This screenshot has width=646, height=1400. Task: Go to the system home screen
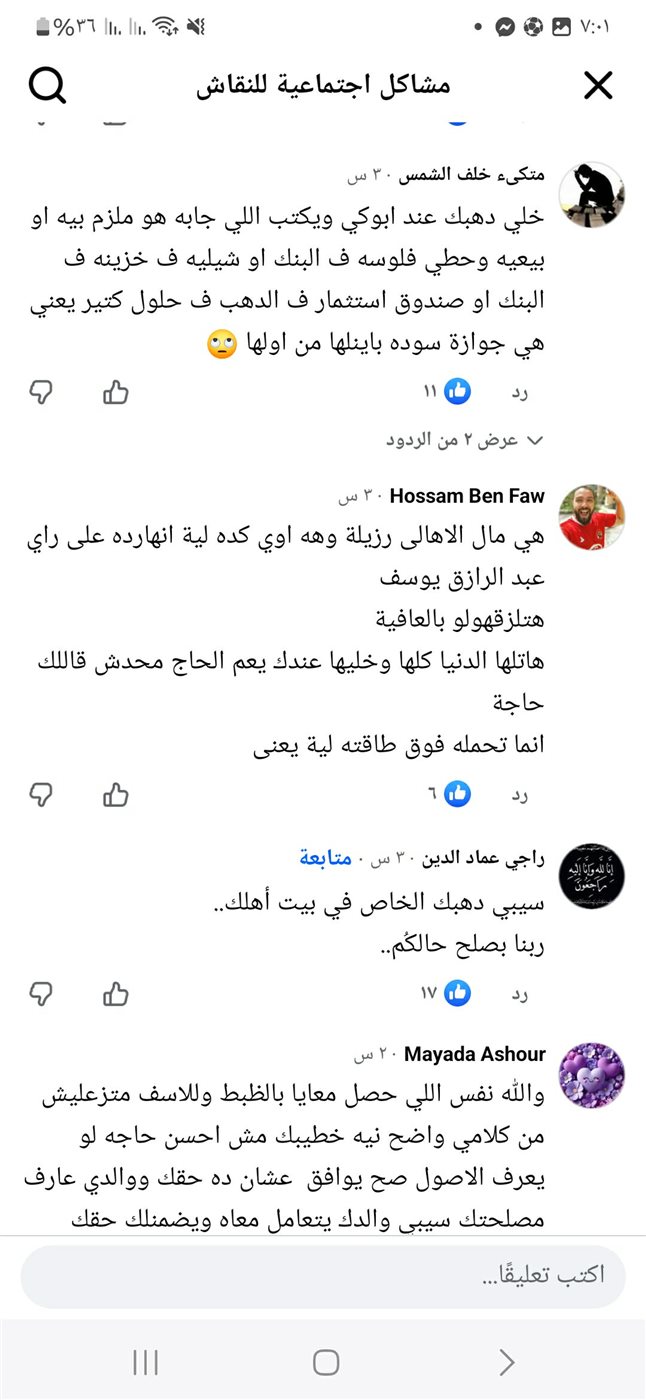pos(326,1362)
